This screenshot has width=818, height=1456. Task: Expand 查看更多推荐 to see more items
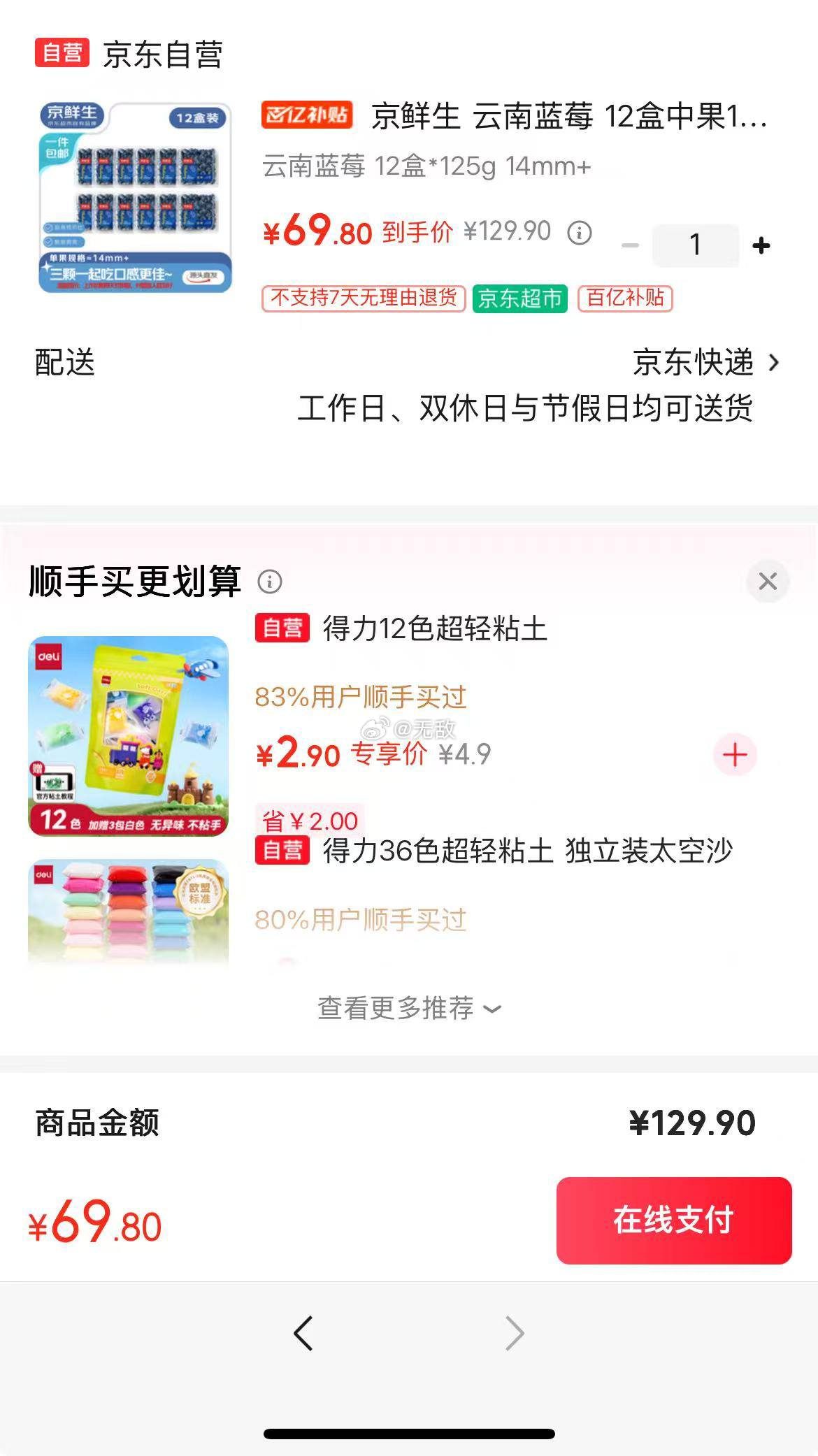coord(409,1008)
